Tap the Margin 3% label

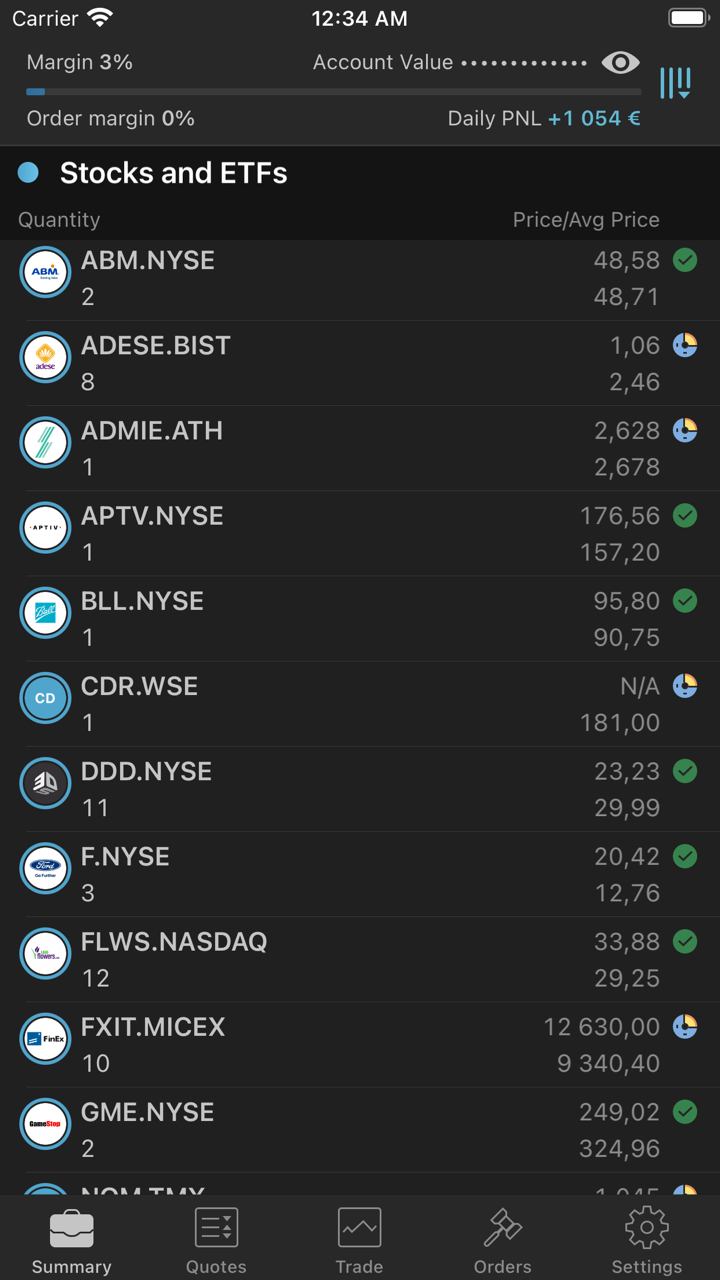pos(79,62)
